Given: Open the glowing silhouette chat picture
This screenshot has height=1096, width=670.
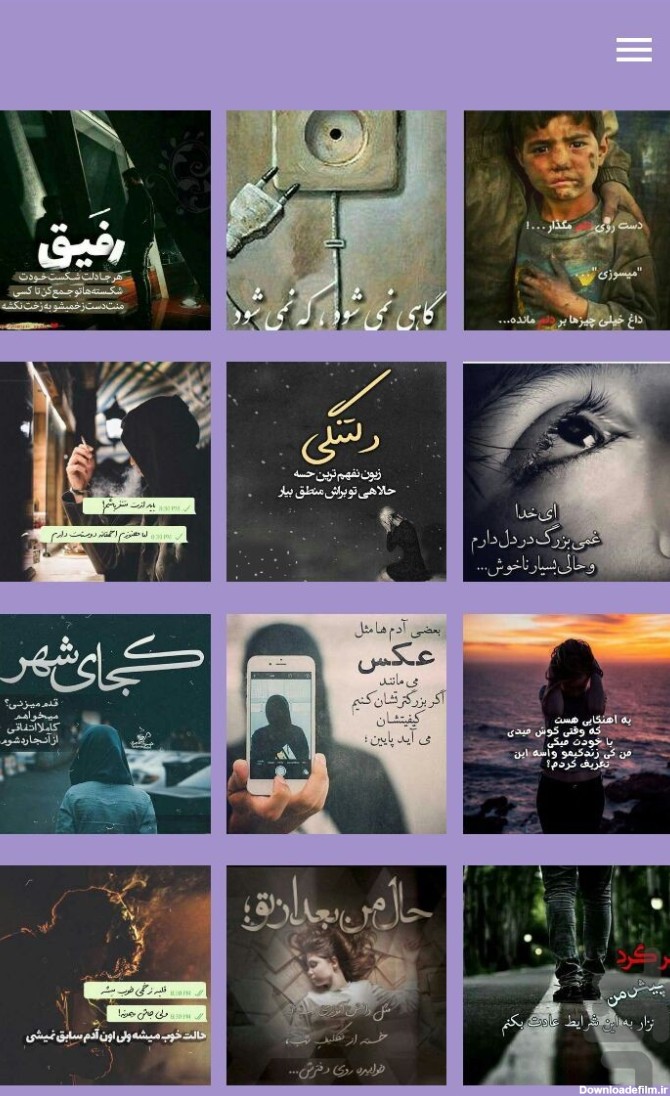Looking at the screenshot, I should tap(105, 975).
